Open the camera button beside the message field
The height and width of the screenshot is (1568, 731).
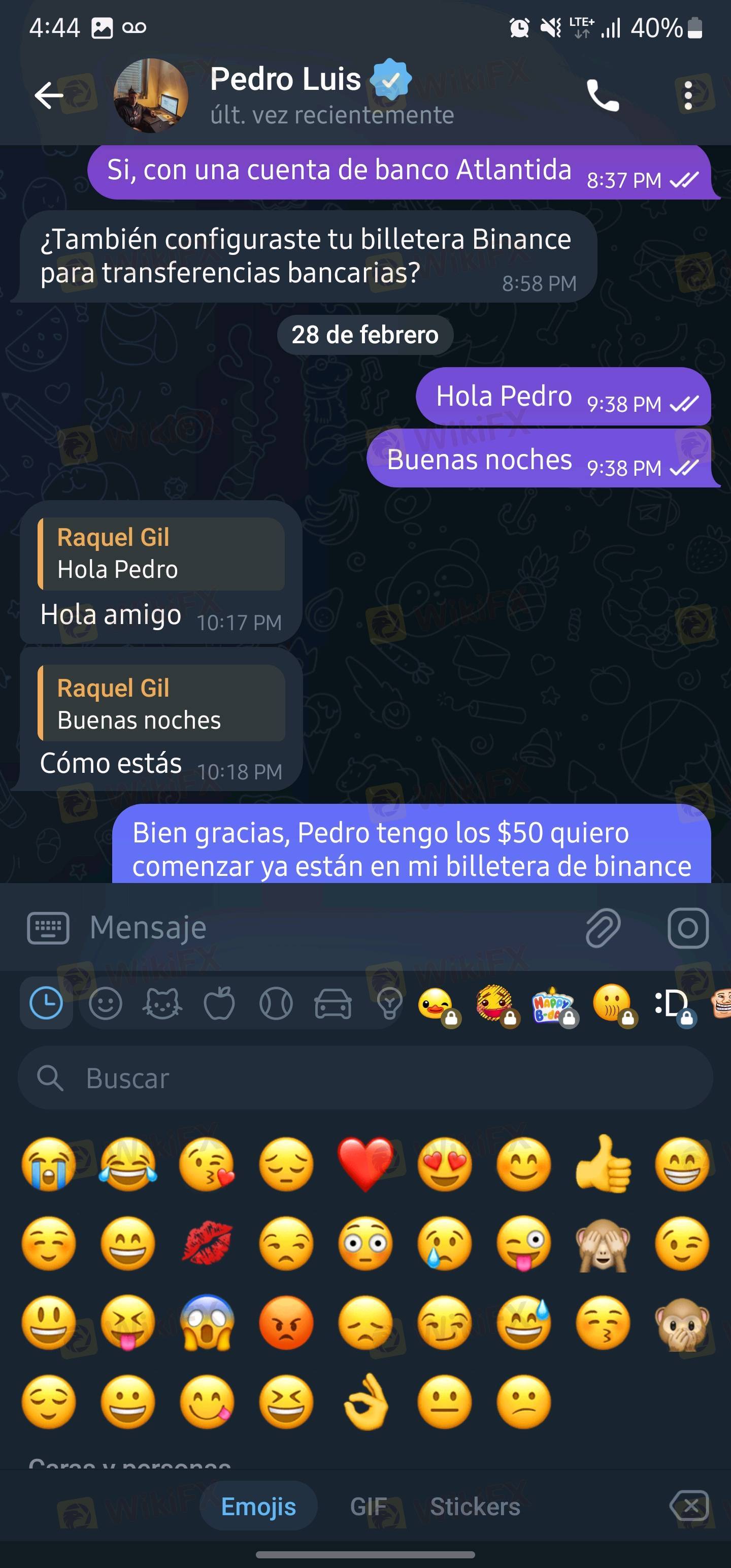(x=688, y=928)
